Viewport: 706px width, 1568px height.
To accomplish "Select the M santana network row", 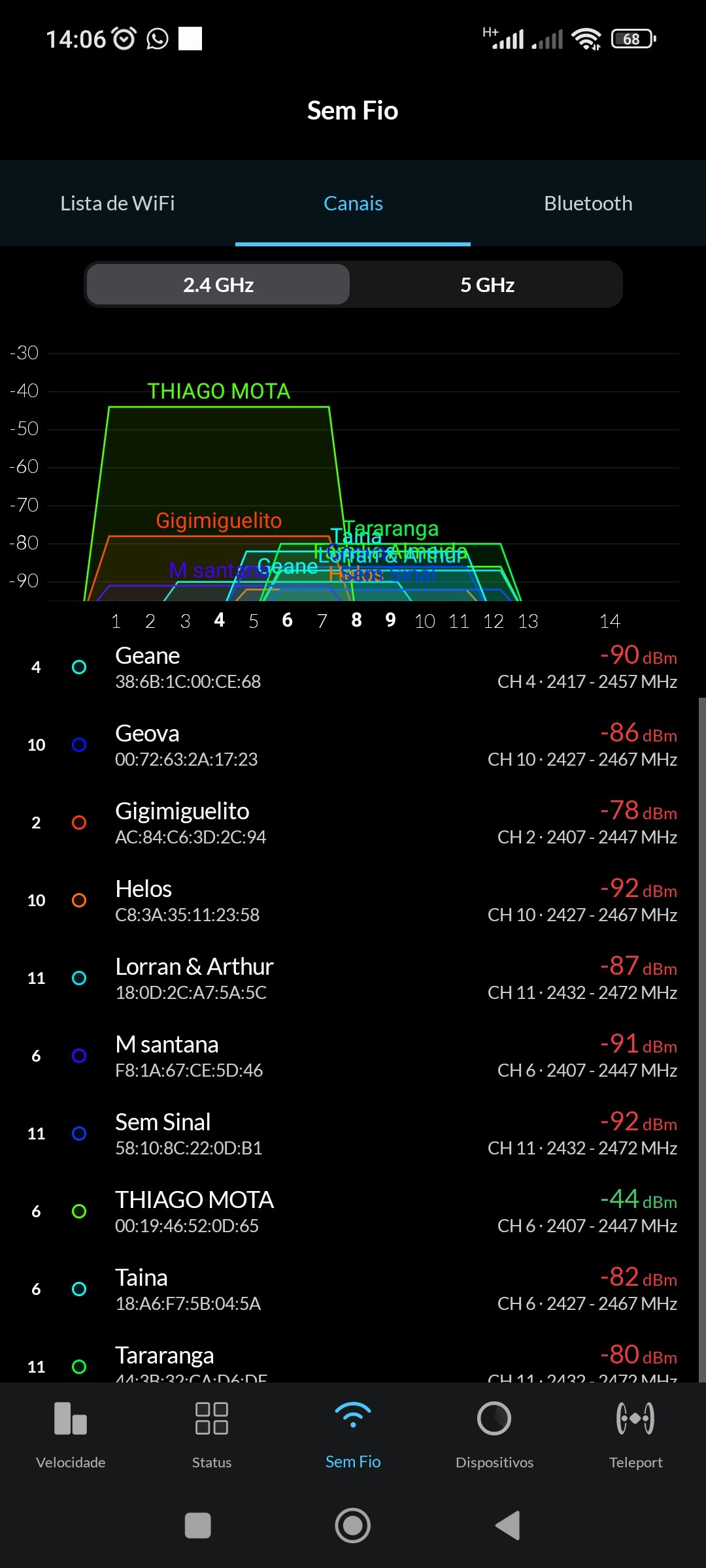I will coord(353,1056).
